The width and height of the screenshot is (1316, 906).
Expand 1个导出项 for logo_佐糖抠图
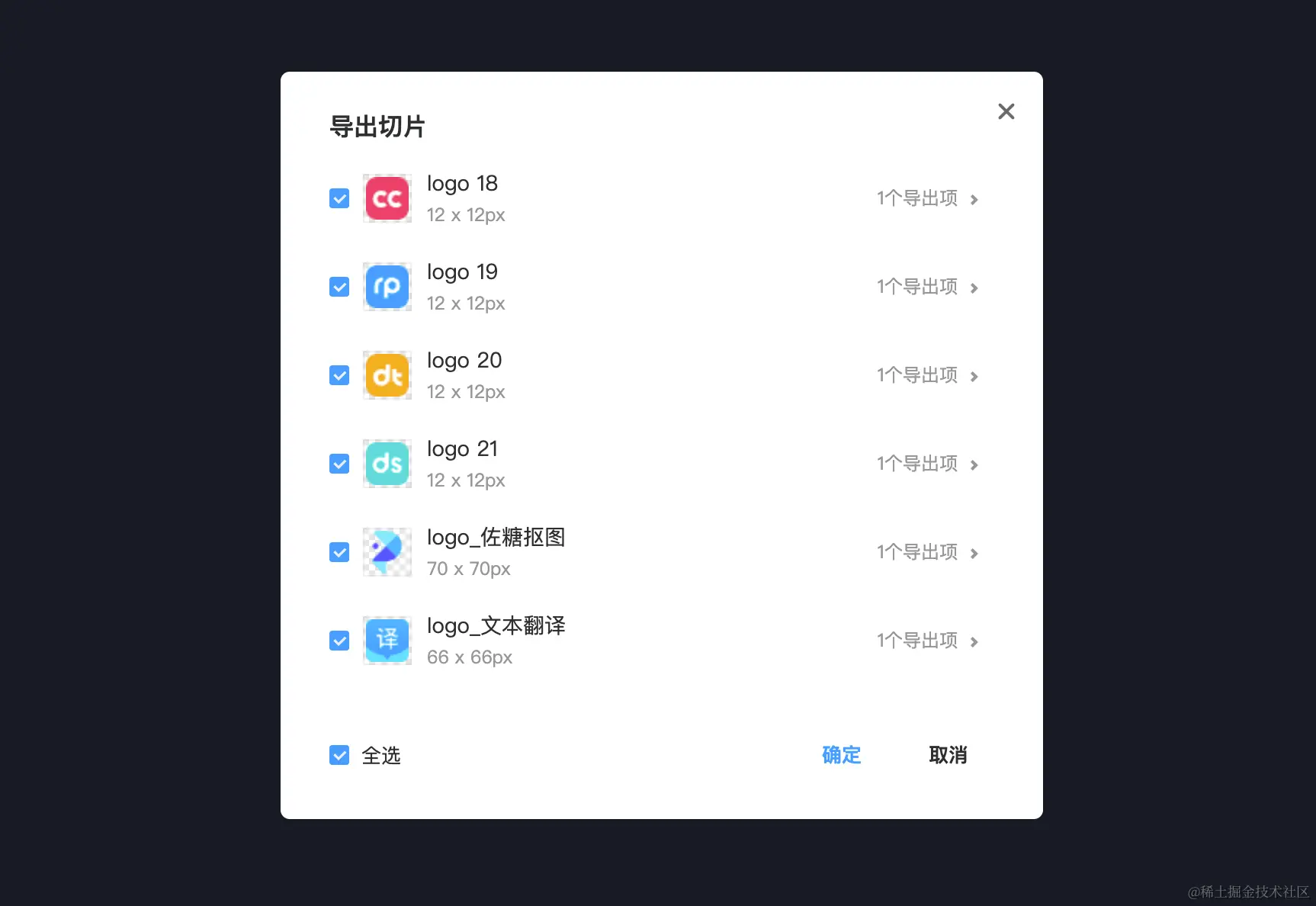point(927,552)
